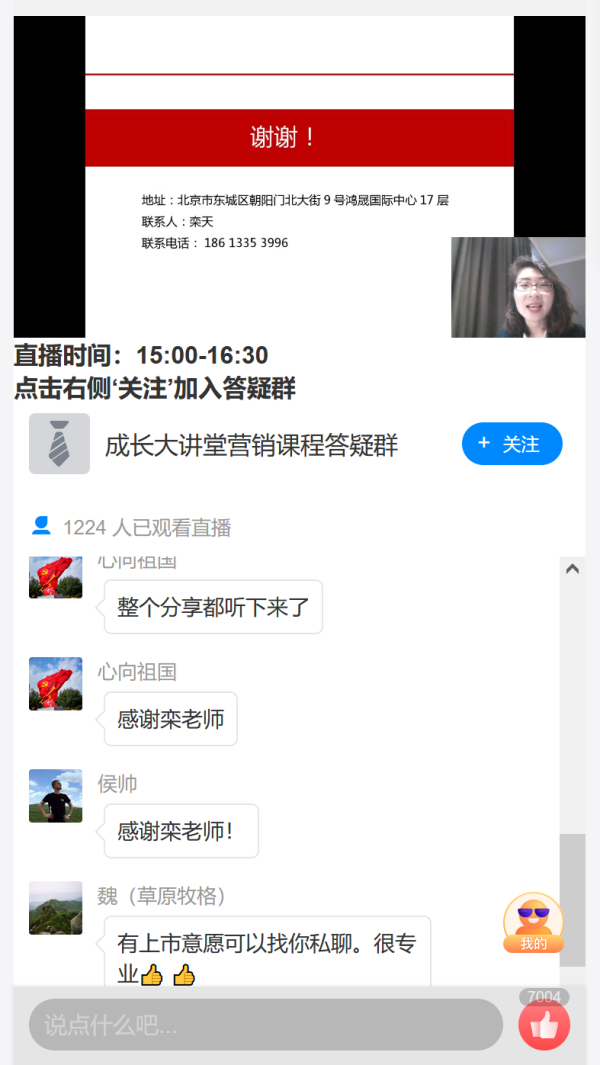Open the 成长大讲堂营销课程答疑群 group avatar
The height and width of the screenshot is (1065, 600).
pos(59,444)
